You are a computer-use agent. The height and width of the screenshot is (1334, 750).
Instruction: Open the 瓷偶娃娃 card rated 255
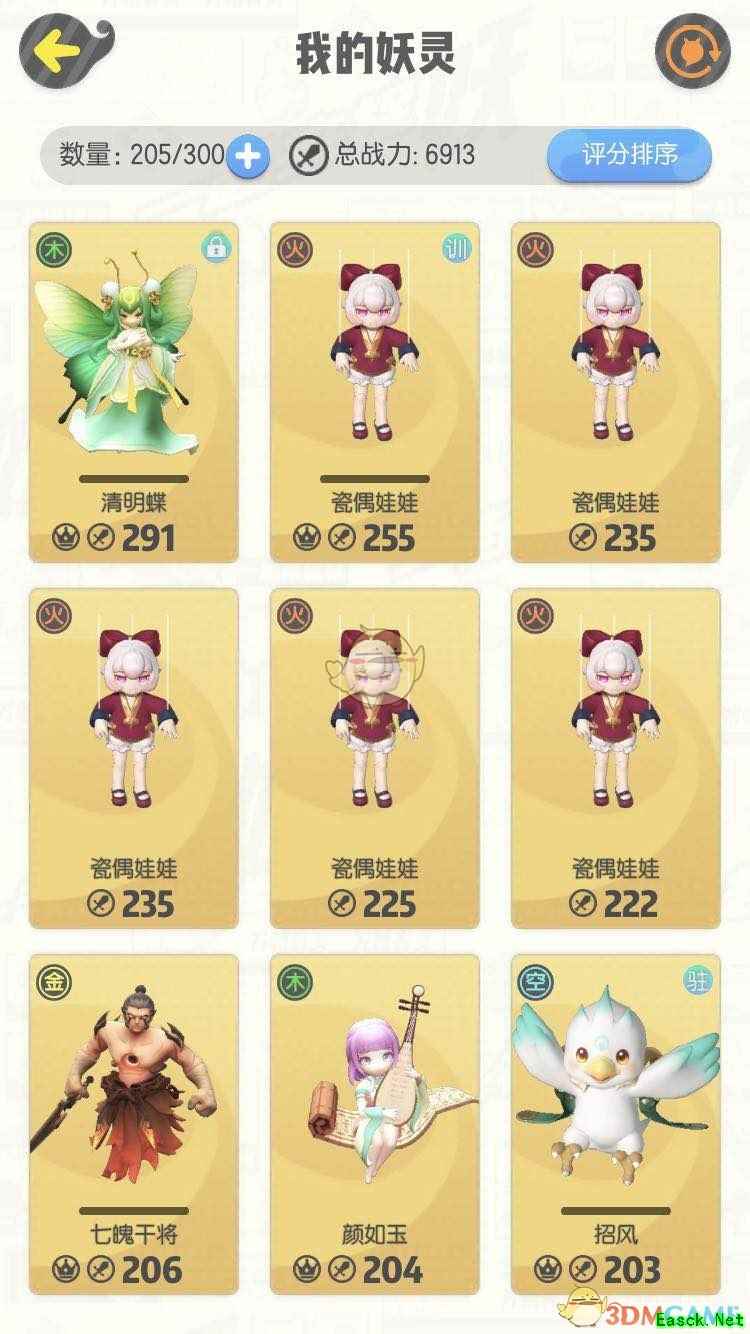[x=375, y=392]
